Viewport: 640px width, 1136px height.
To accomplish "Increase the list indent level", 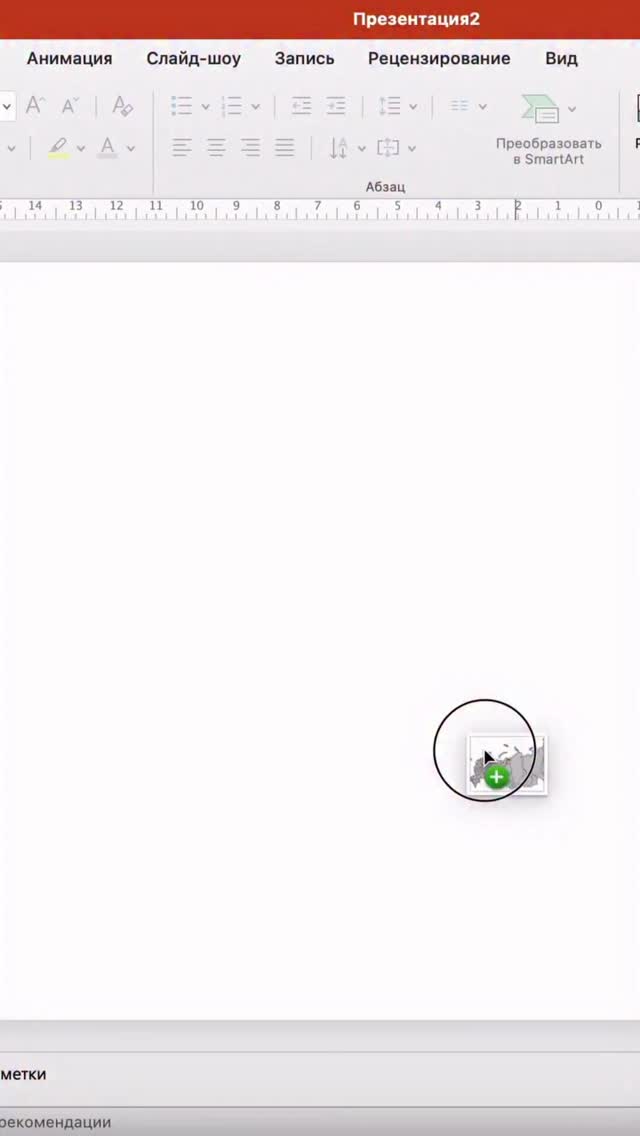I will [x=336, y=105].
